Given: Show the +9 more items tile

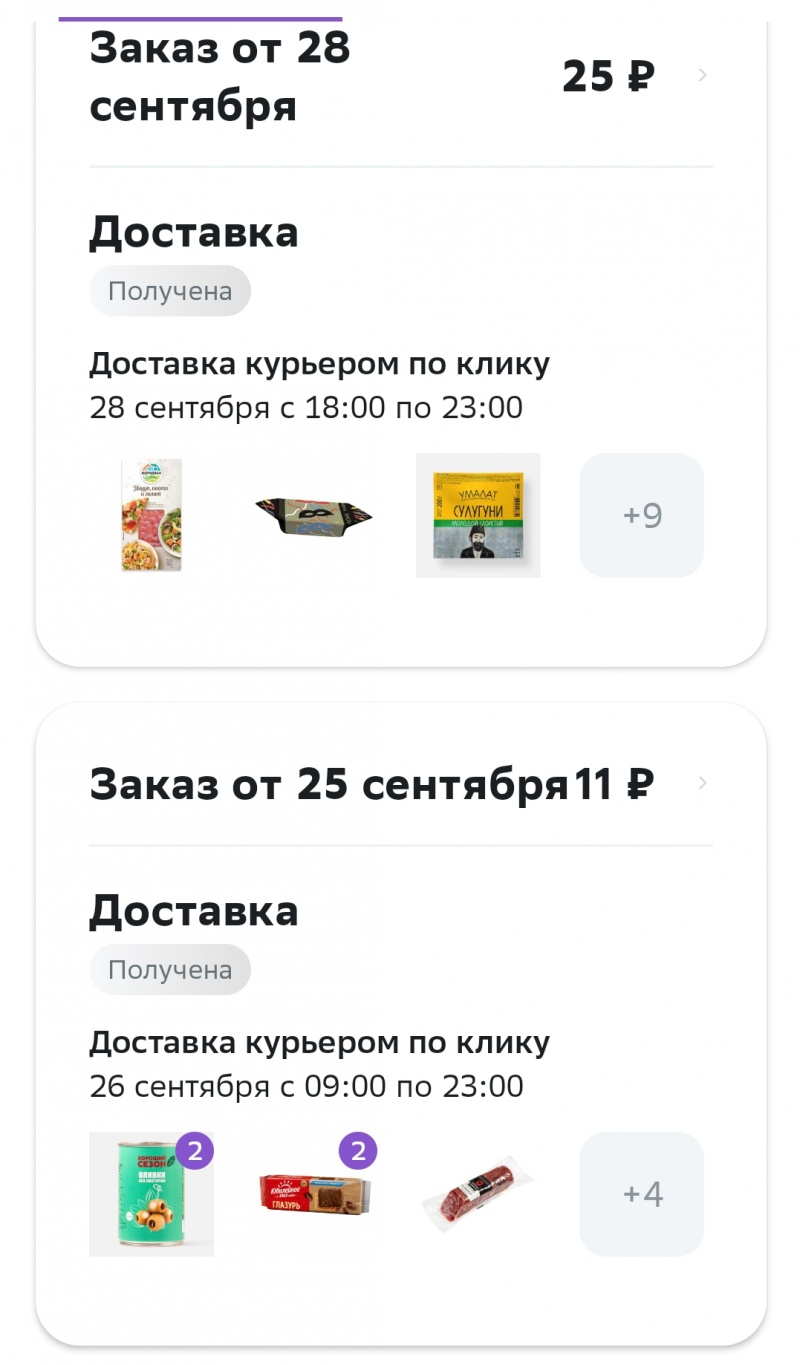Looking at the screenshot, I should [x=641, y=515].
